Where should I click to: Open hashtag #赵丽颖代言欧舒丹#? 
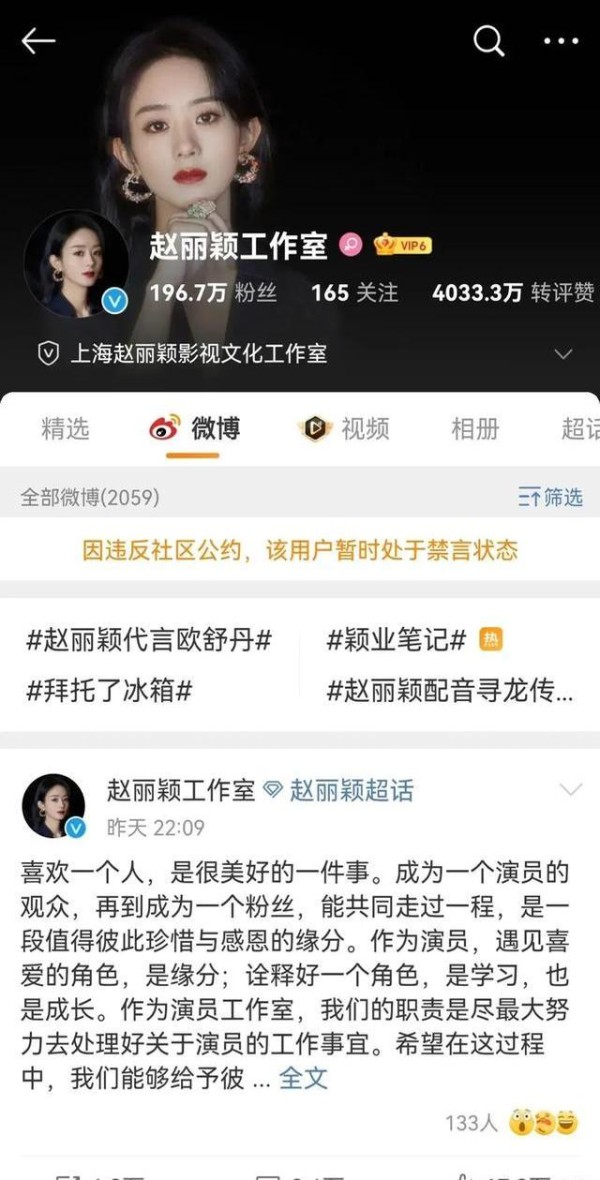pyautogui.click(x=149, y=640)
